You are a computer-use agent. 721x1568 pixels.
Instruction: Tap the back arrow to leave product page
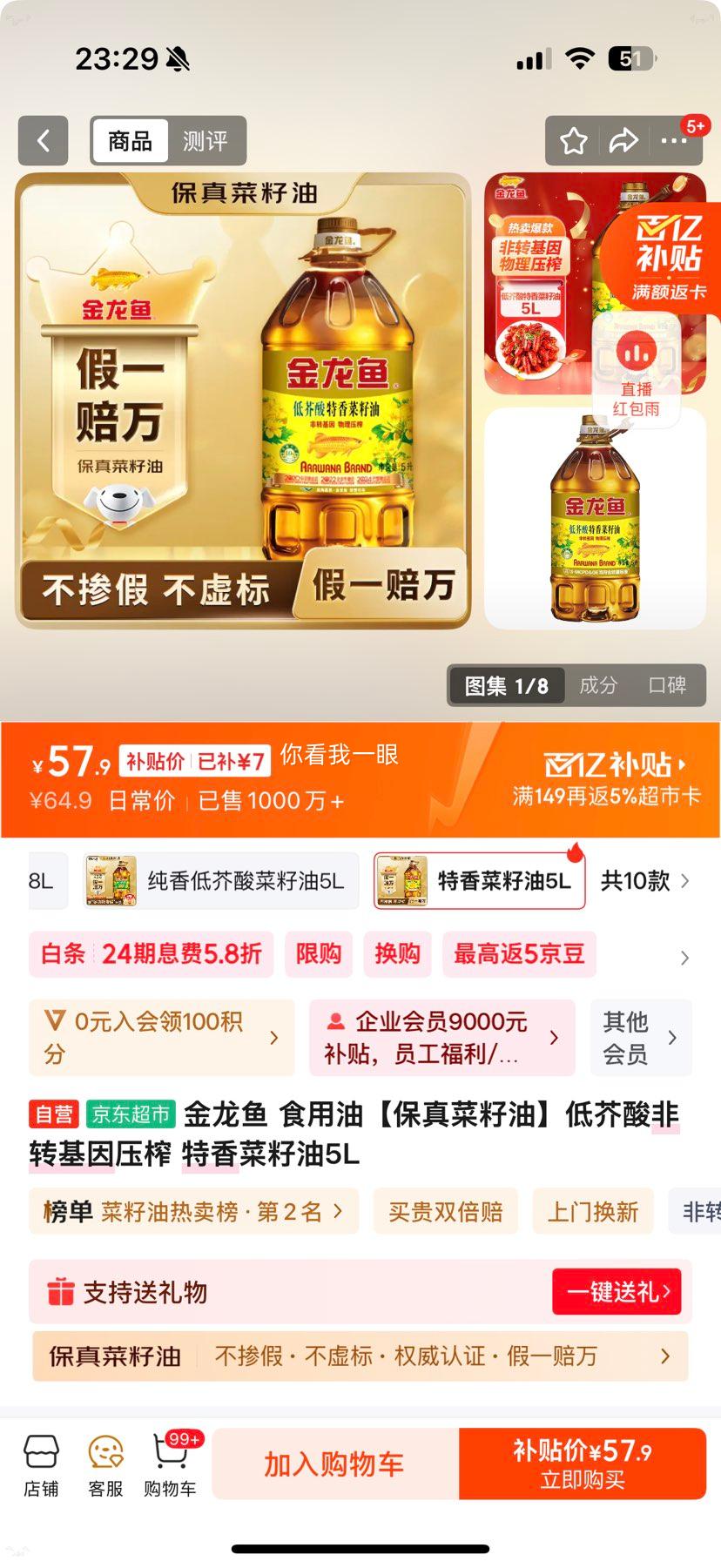pyautogui.click(x=44, y=140)
